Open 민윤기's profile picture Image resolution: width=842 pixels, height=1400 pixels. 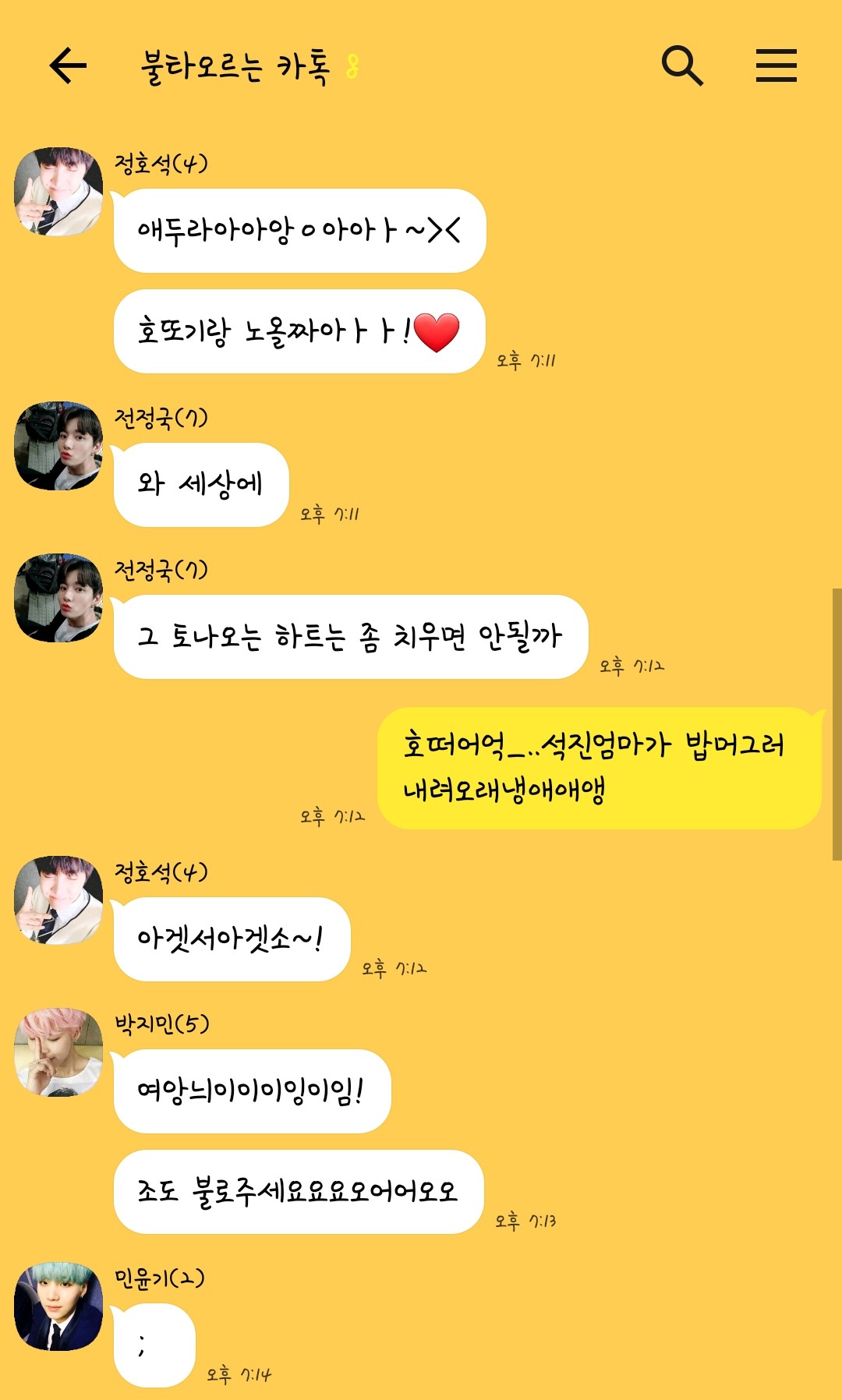[x=58, y=1306]
